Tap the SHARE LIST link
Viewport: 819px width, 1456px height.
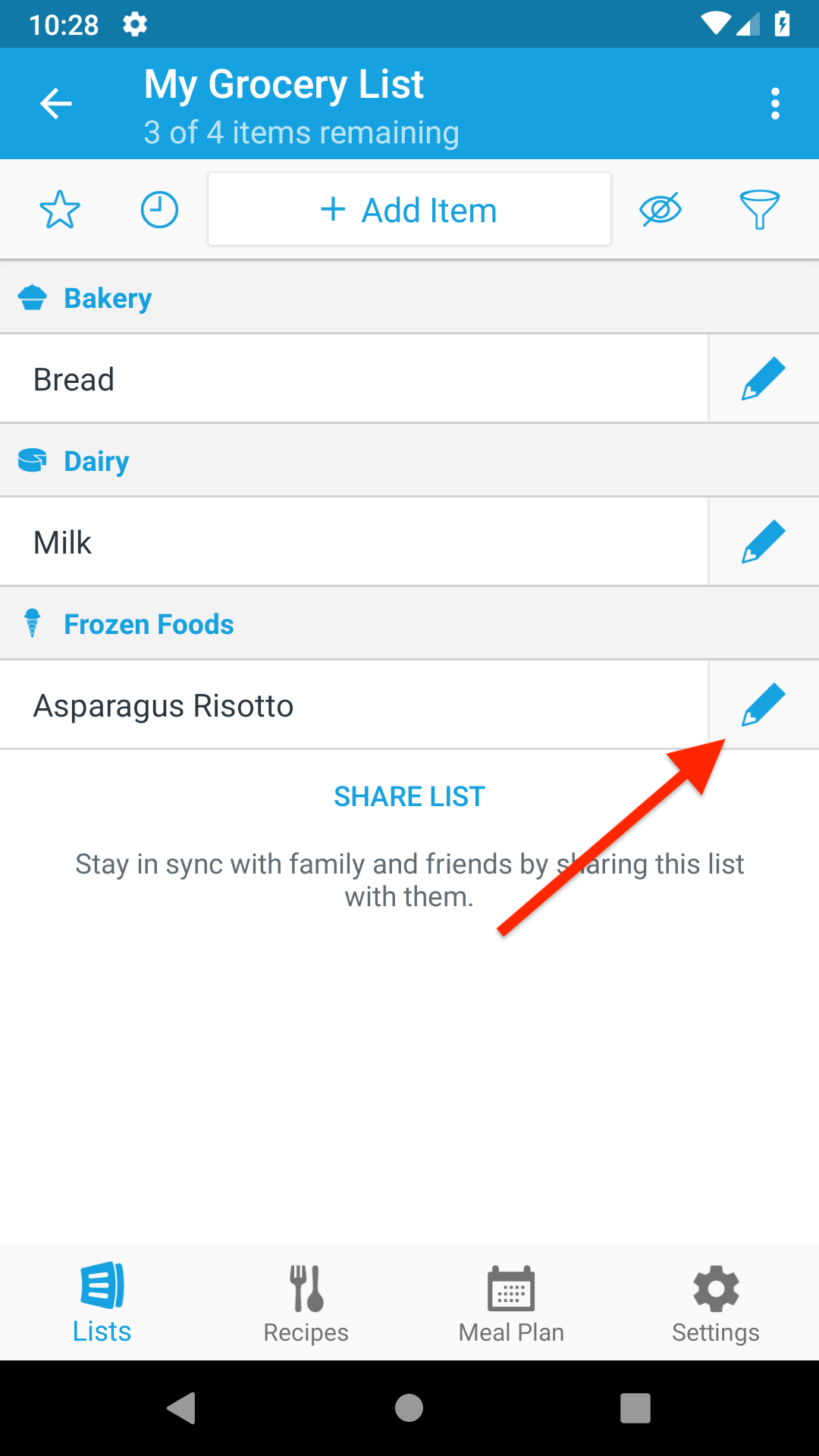(409, 797)
